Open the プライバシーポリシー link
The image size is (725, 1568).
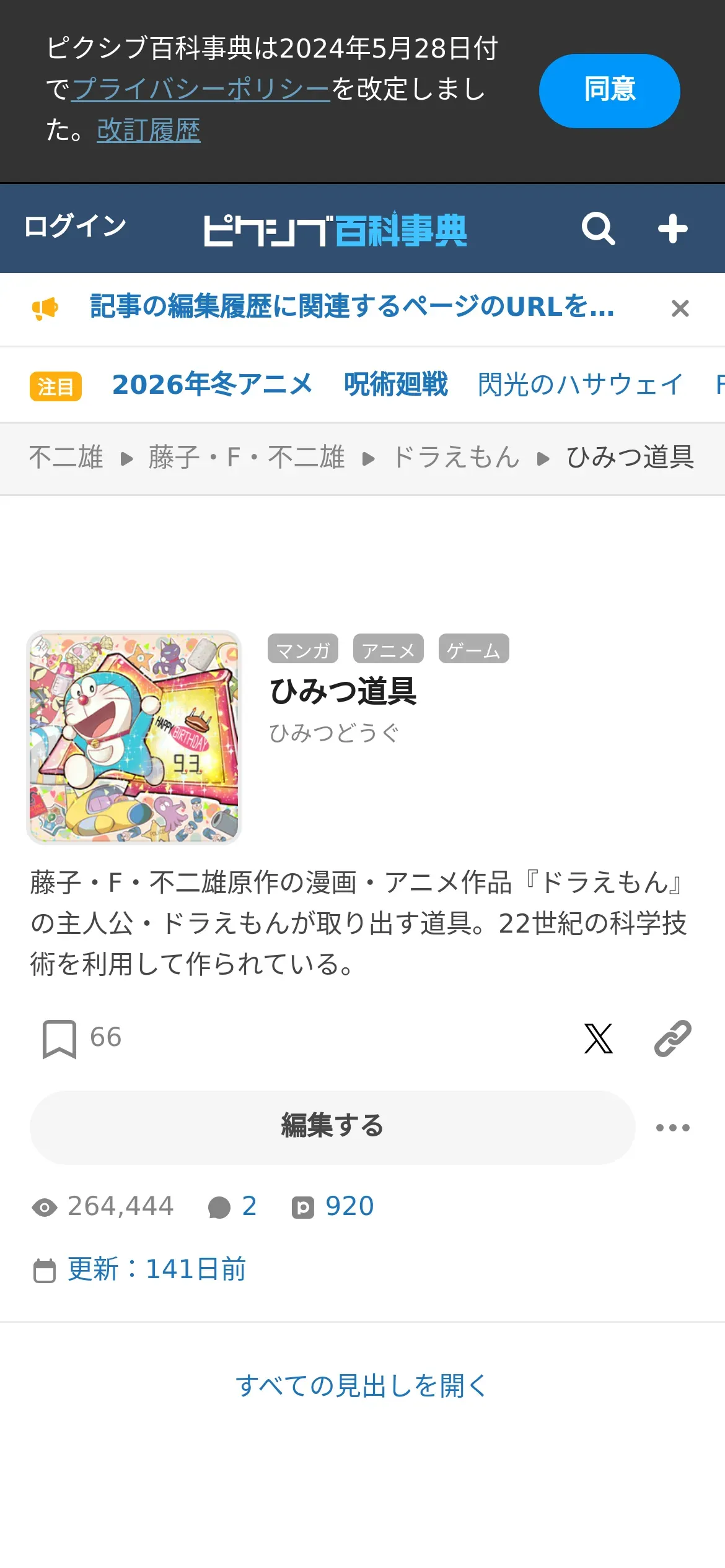click(x=201, y=89)
